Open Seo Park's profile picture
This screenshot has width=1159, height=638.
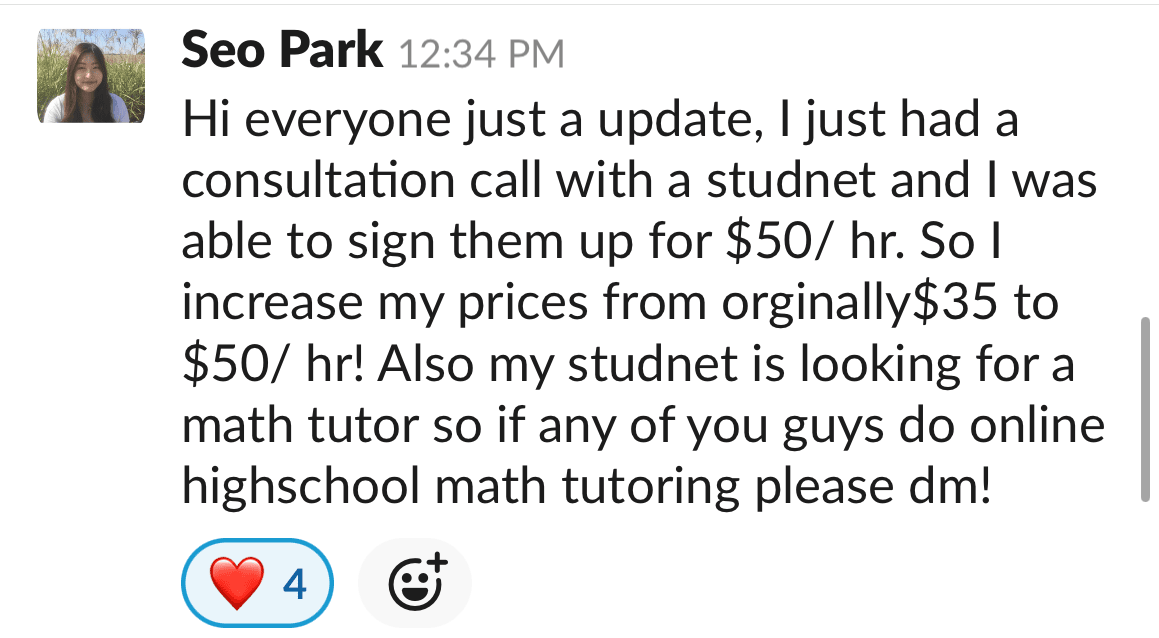[91, 76]
